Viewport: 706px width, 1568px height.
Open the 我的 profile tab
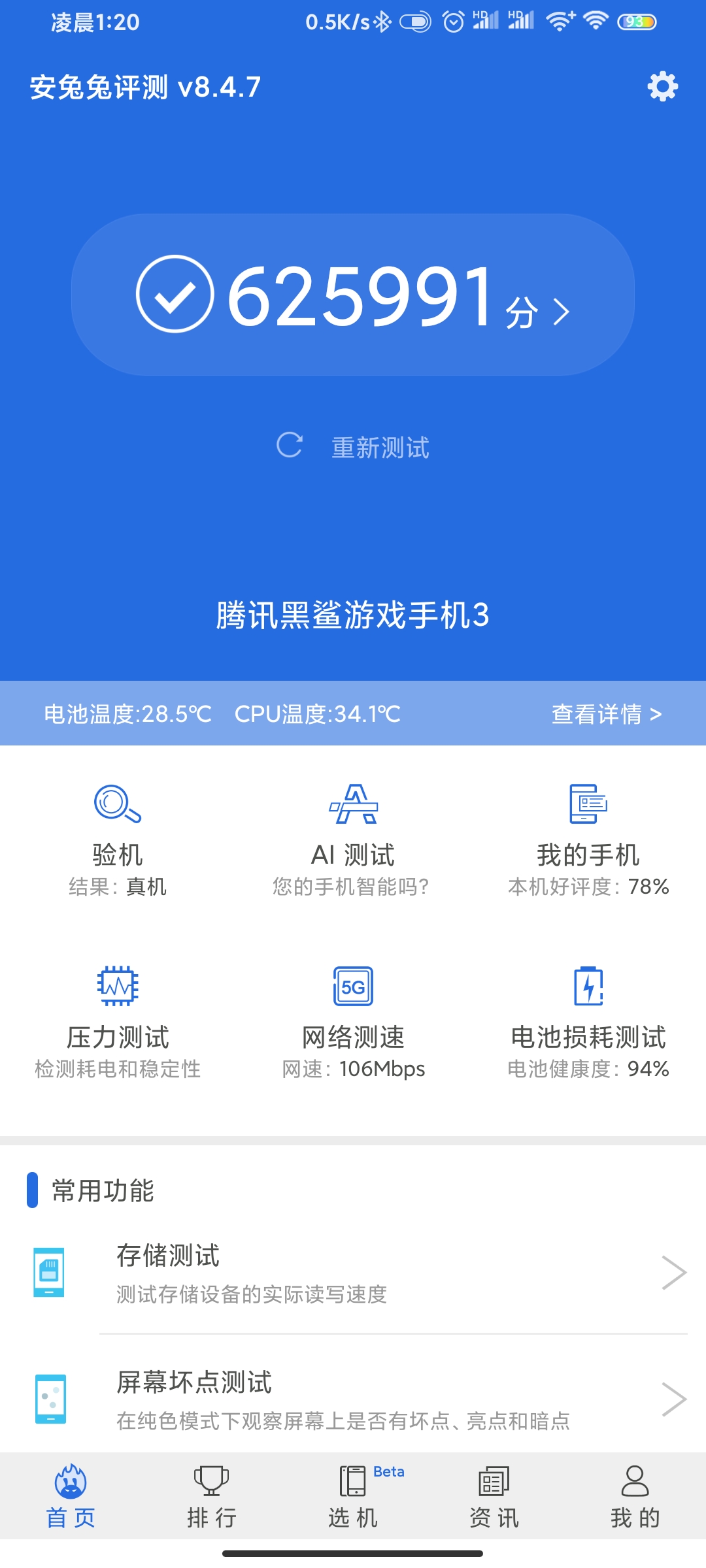(x=635, y=1496)
